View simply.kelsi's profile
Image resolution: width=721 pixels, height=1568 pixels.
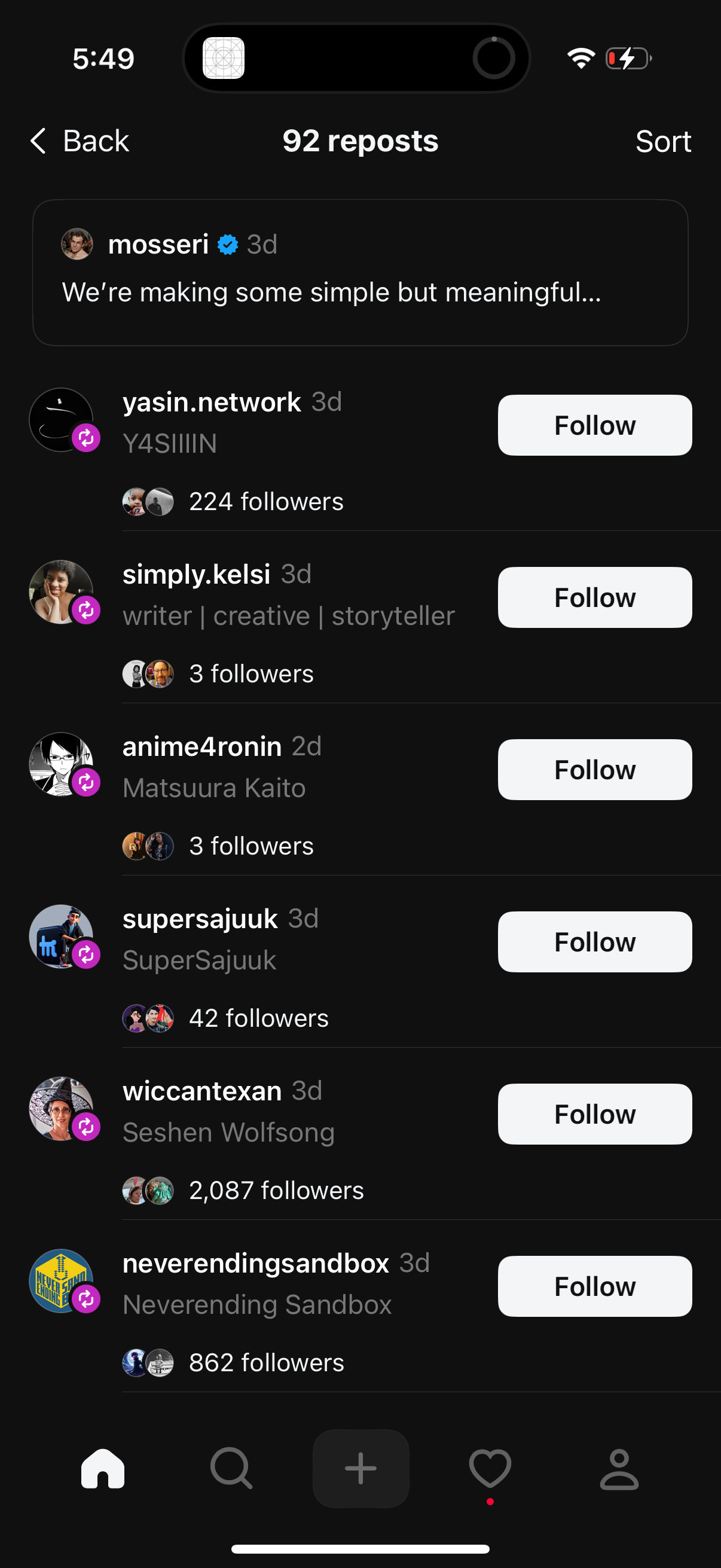196,575
